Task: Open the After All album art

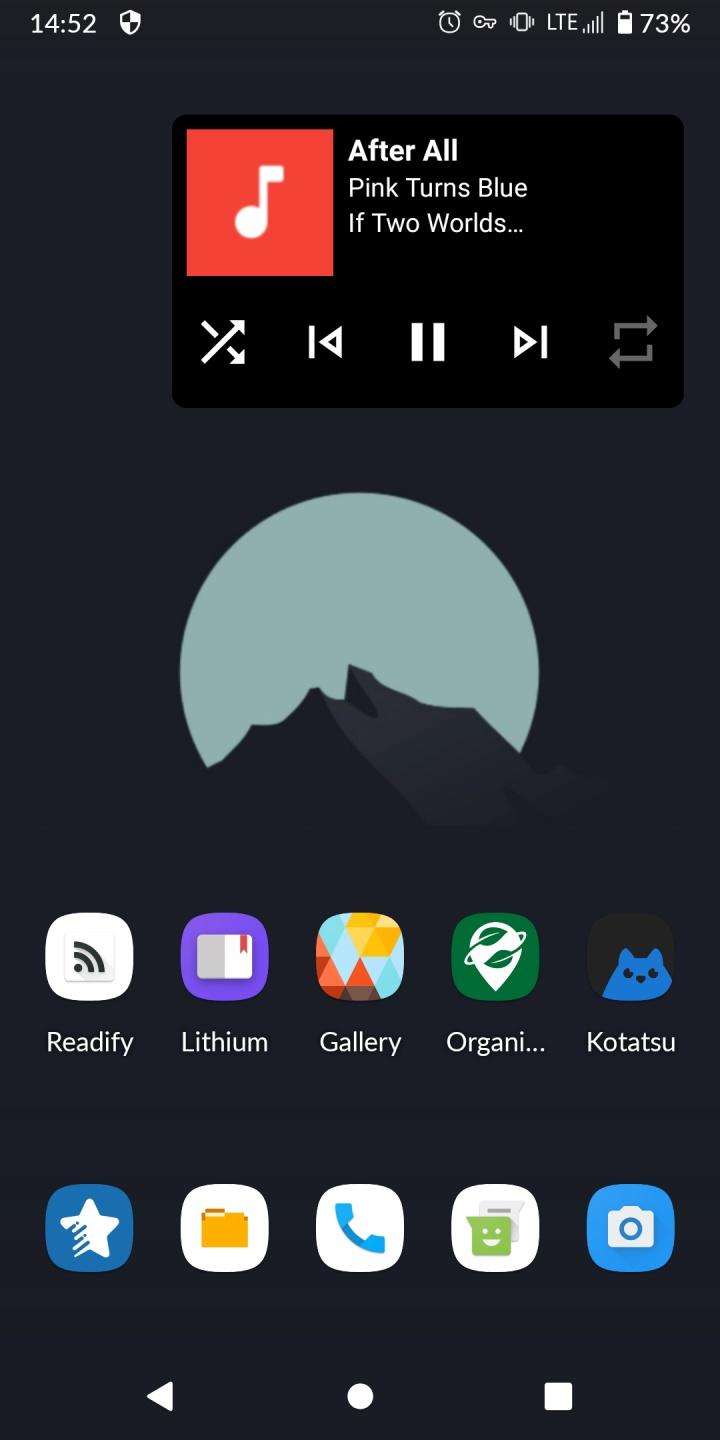Action: [260, 202]
